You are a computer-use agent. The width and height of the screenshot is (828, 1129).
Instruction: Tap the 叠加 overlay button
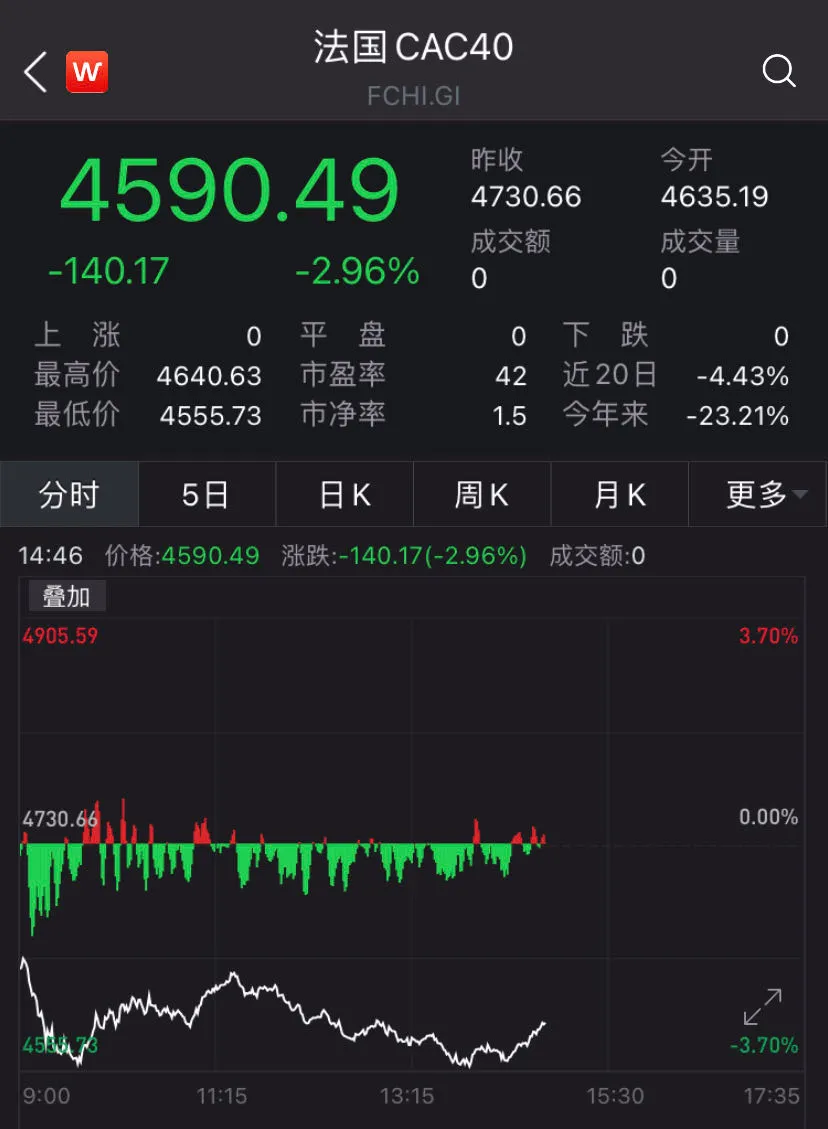click(66, 597)
